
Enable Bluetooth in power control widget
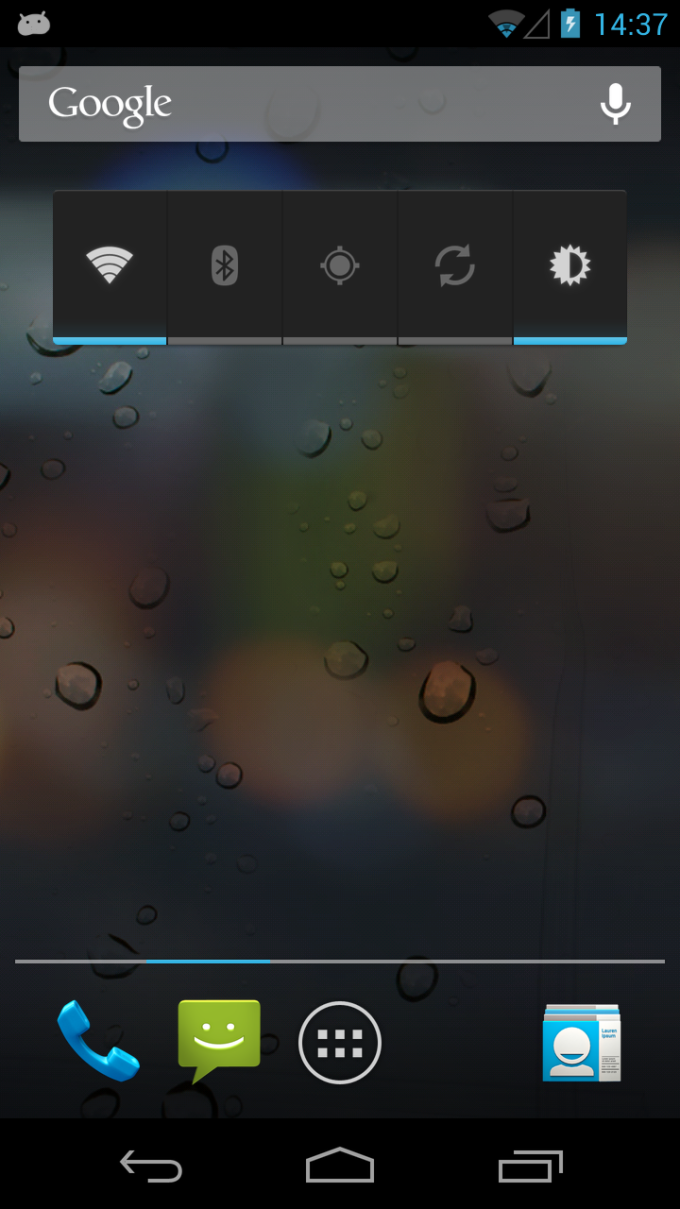tap(225, 266)
